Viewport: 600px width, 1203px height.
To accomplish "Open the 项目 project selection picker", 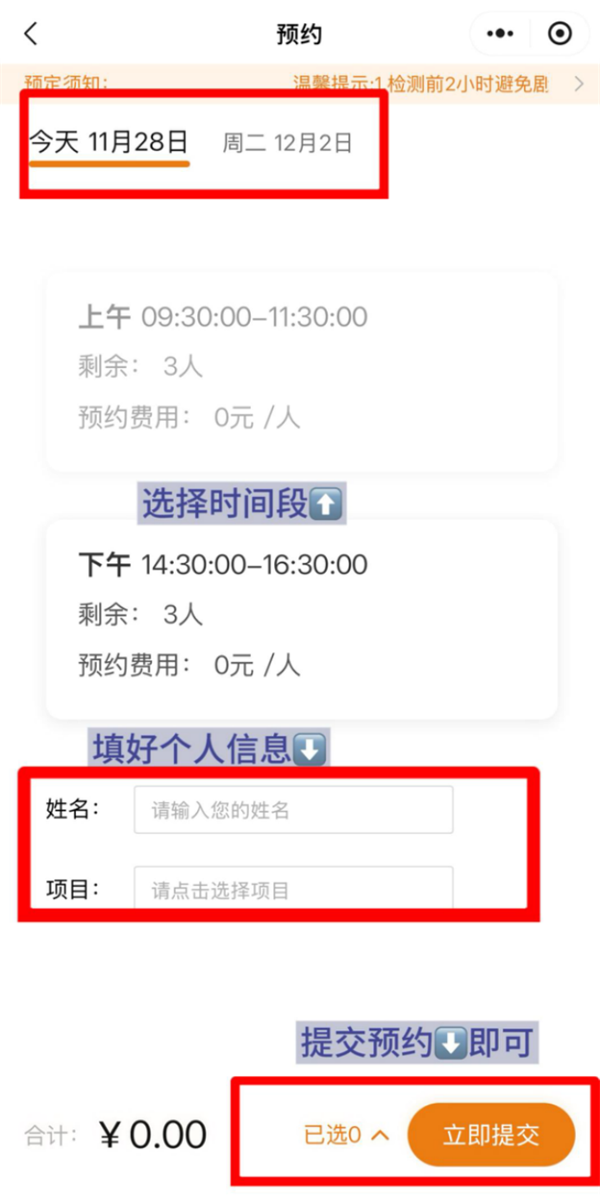I will point(293,889).
